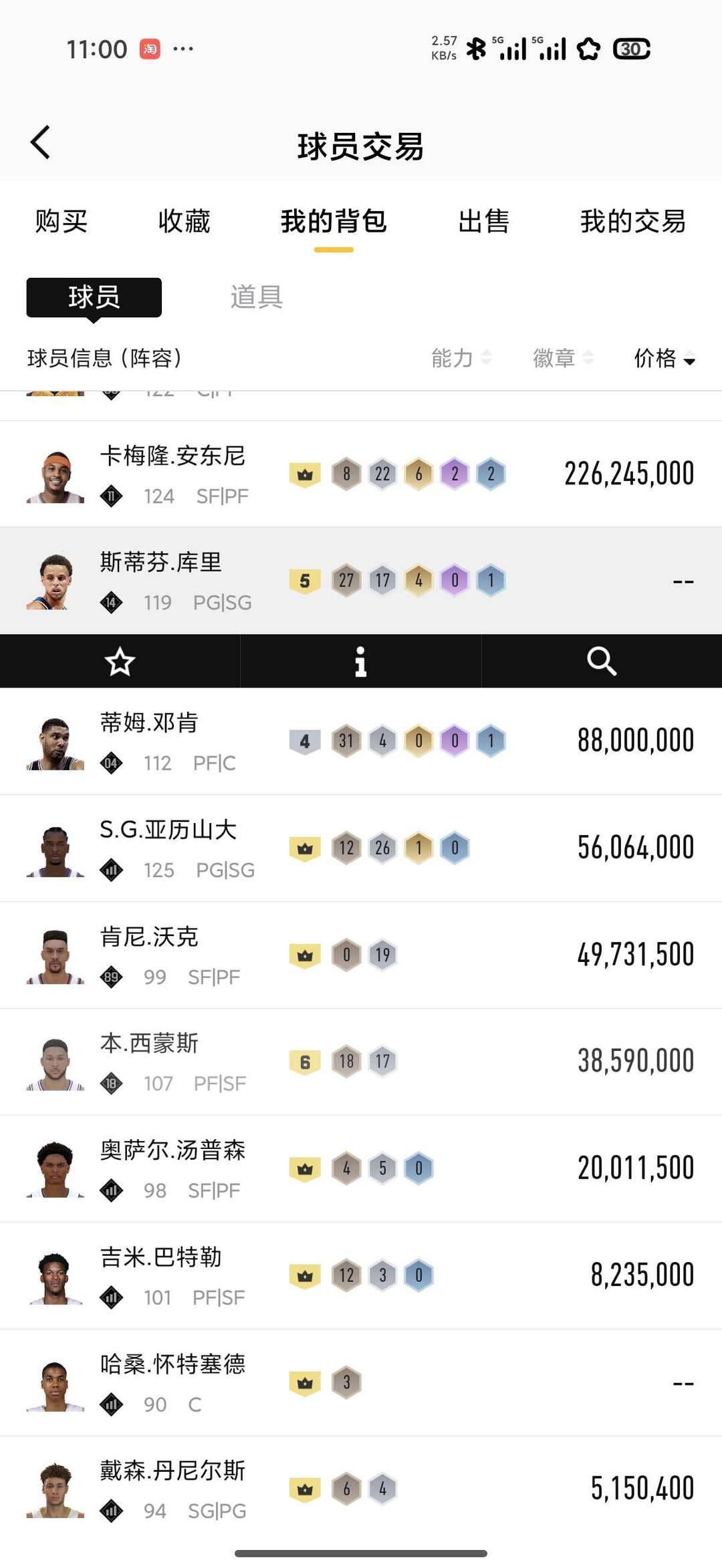Select the 奥萨尔.汤普森 player row
This screenshot has height=1568, width=722.
point(361,1169)
